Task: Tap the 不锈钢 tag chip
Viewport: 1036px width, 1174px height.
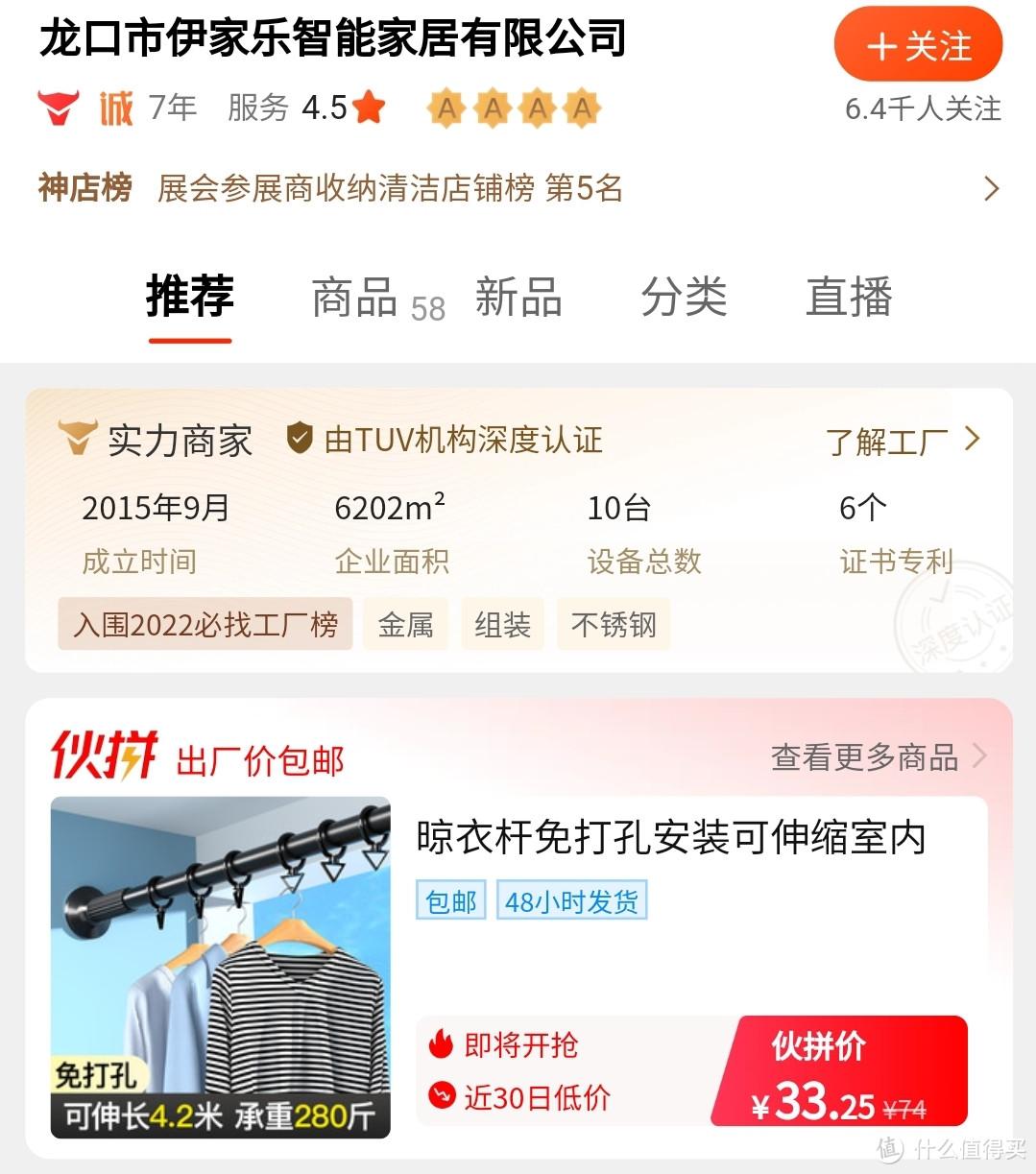Action: click(x=614, y=625)
